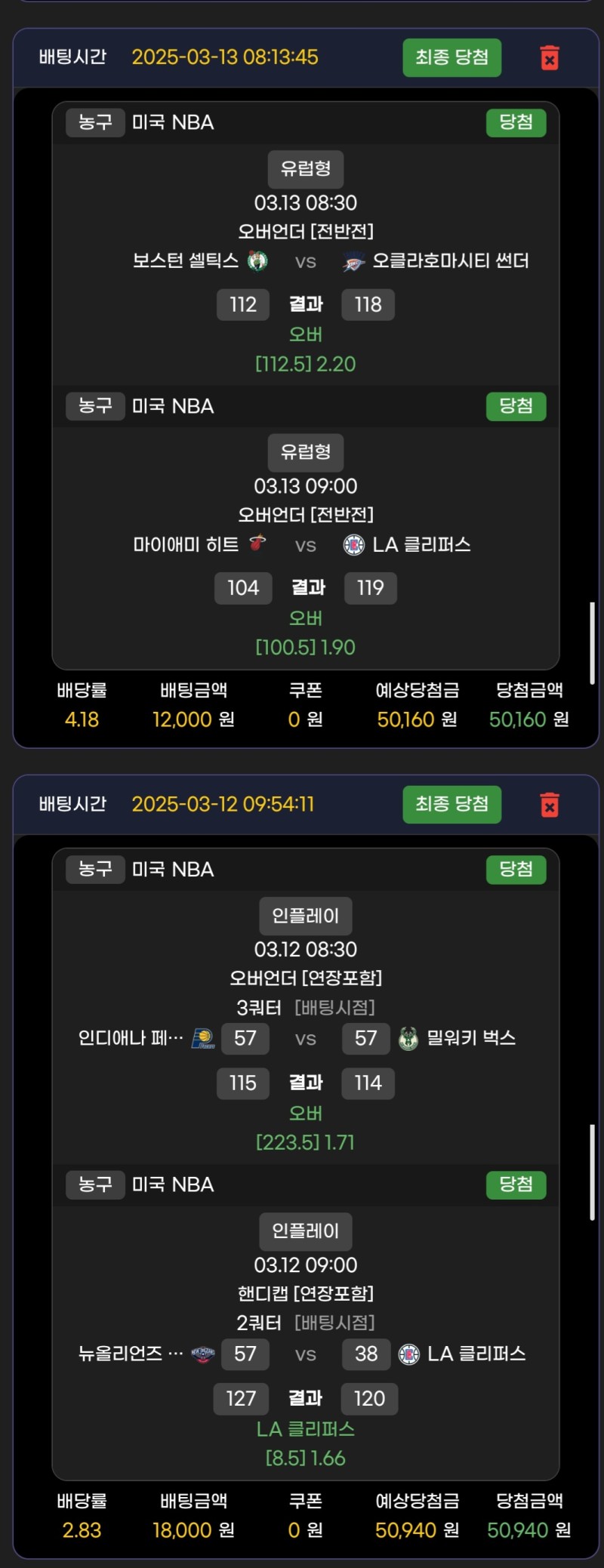This screenshot has width=604, height=1568.
Task: Tap 최종 당첨 on the 03-13 bet
Action: coord(451,57)
